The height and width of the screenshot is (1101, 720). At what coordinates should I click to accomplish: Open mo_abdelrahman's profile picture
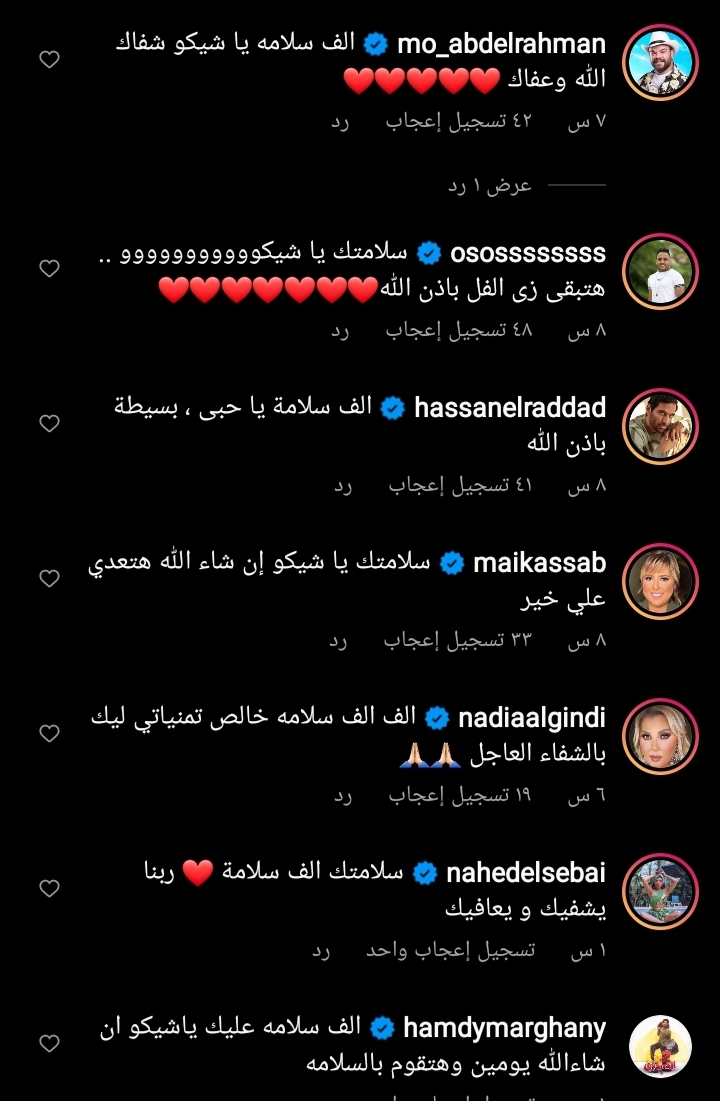(660, 63)
